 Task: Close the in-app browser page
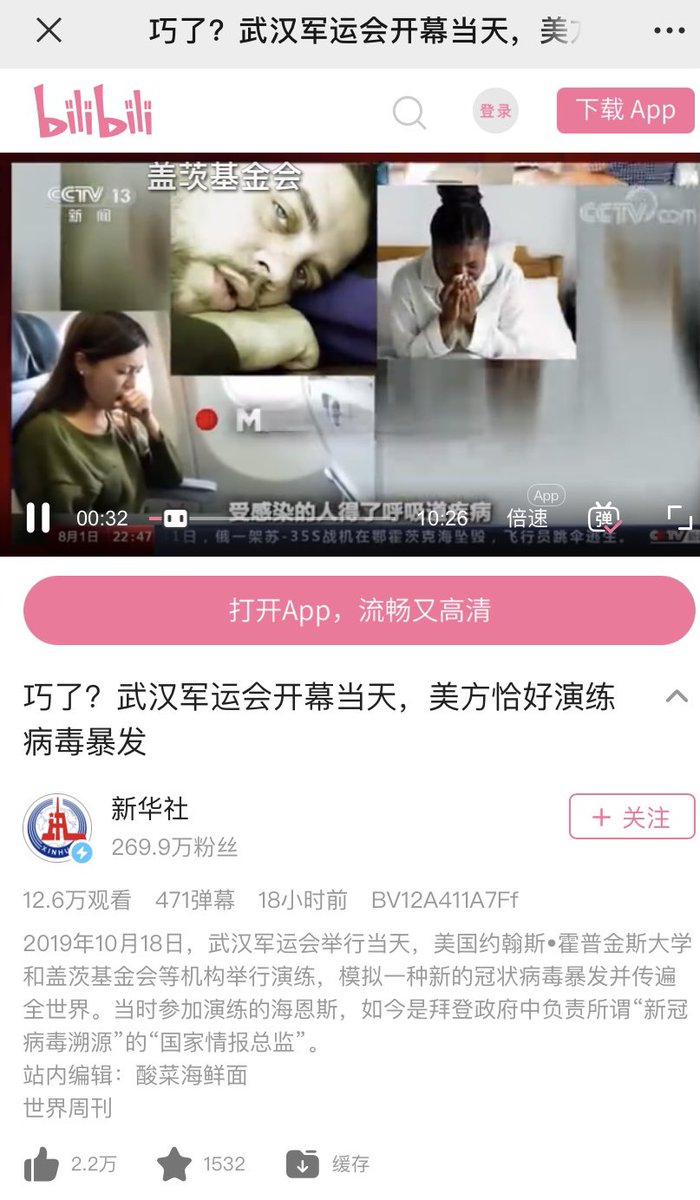click(48, 32)
